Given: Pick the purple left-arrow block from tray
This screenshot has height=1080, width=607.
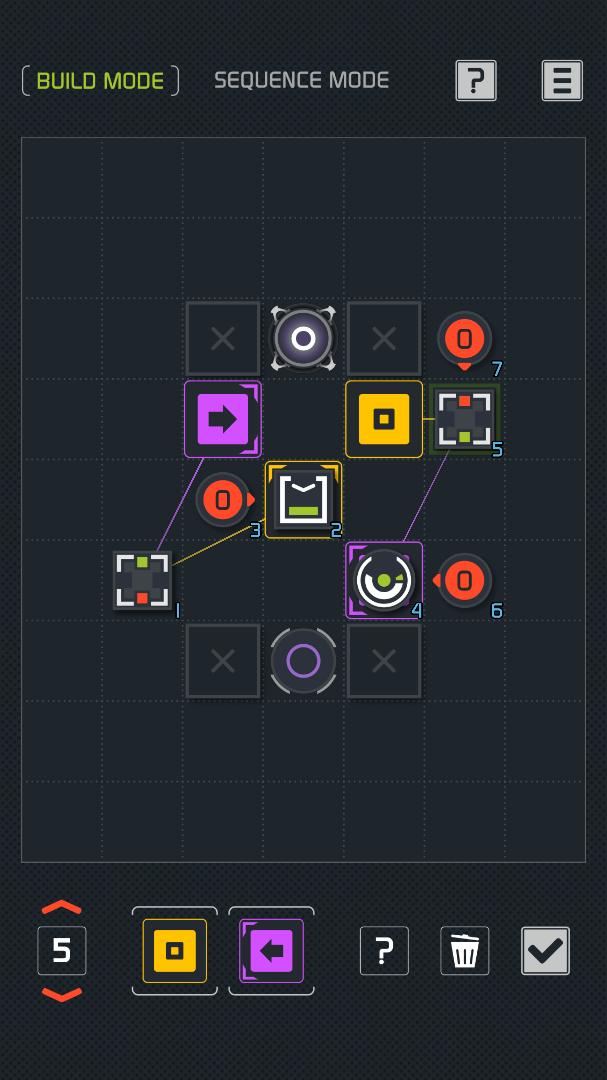Looking at the screenshot, I should coord(271,951).
